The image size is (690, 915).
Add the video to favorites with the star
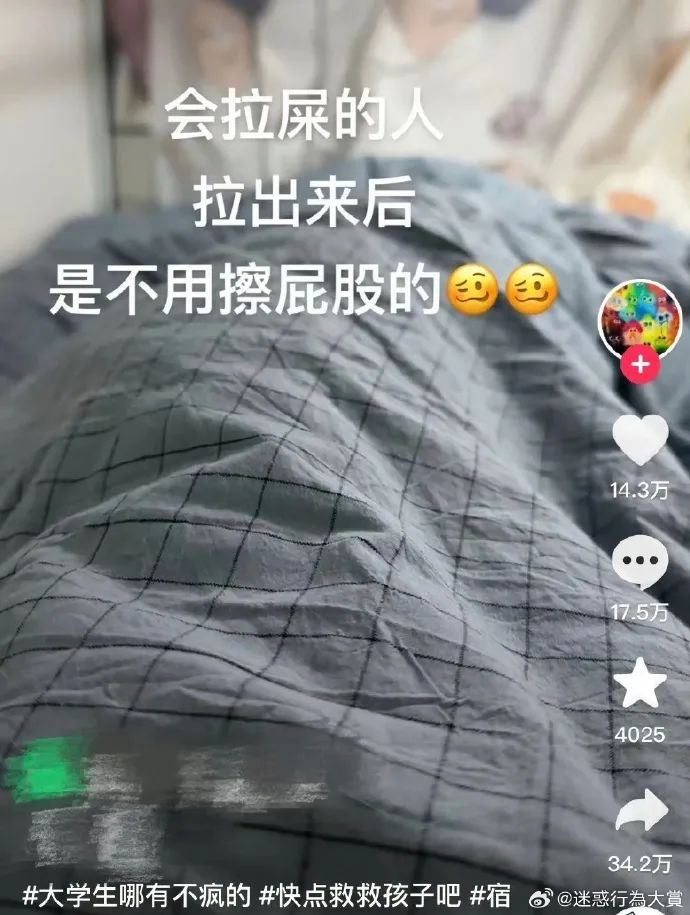(x=639, y=685)
